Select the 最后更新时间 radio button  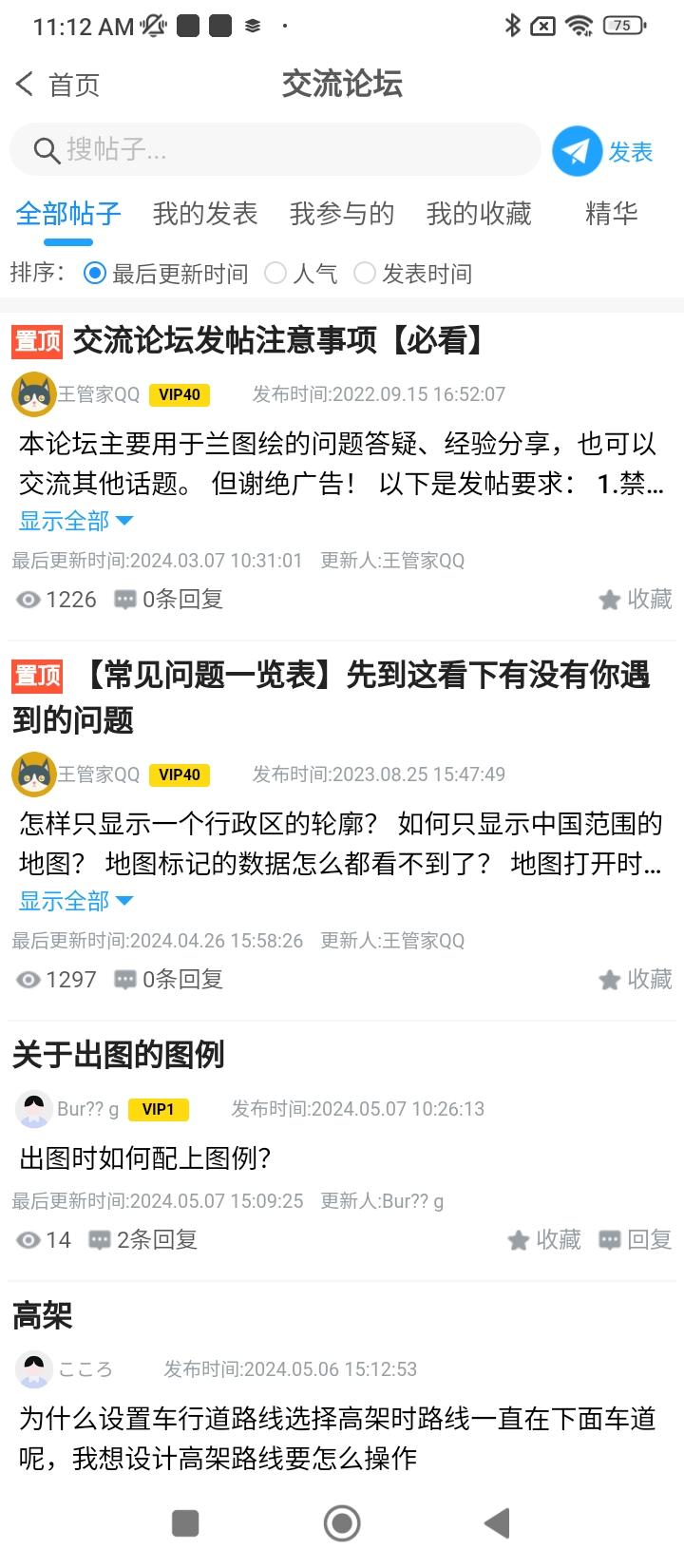92,274
